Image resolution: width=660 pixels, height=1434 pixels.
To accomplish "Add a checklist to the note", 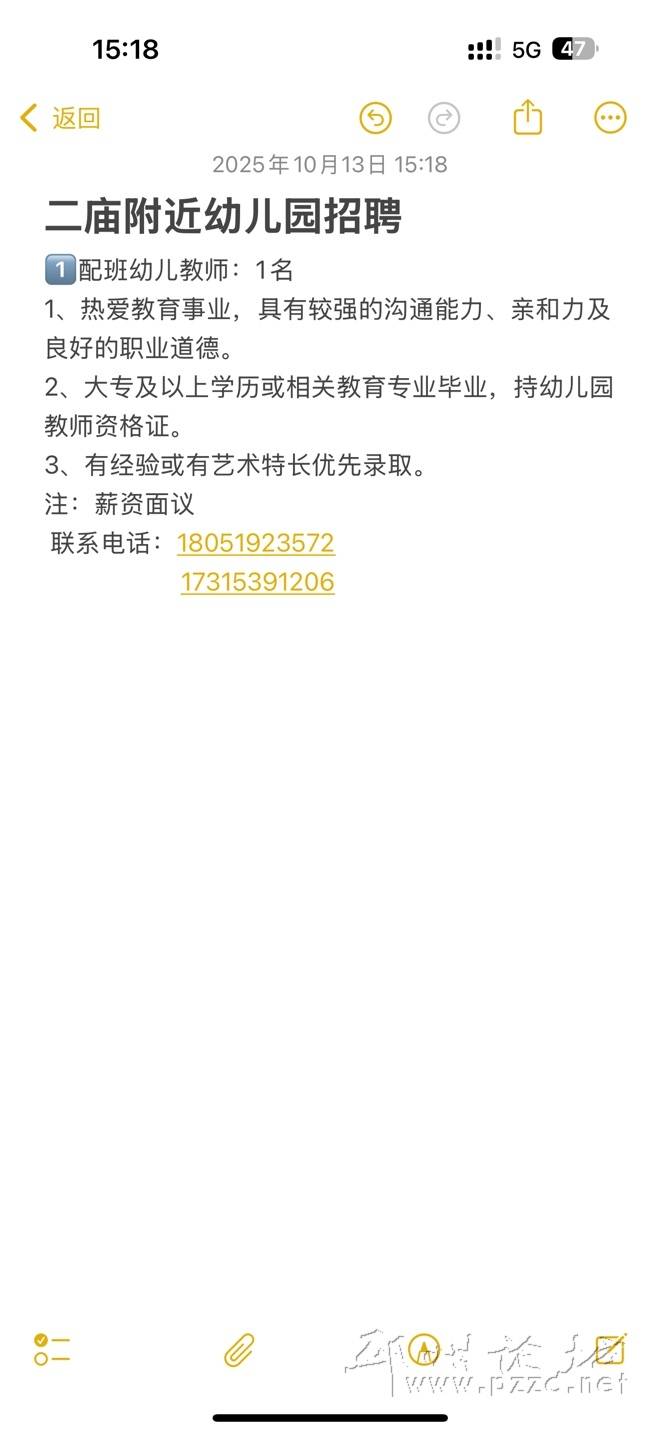I will (51, 1349).
